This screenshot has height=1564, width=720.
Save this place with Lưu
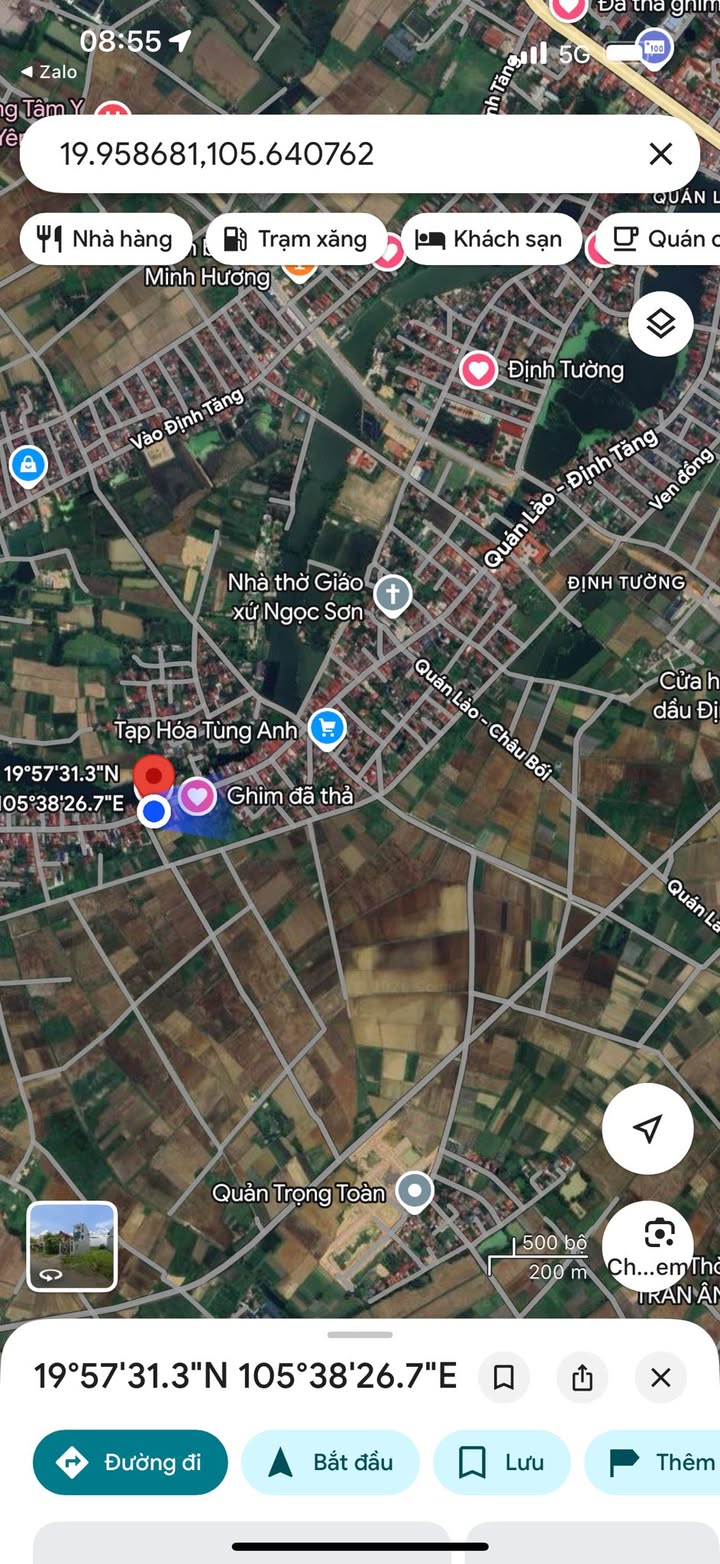point(501,1462)
